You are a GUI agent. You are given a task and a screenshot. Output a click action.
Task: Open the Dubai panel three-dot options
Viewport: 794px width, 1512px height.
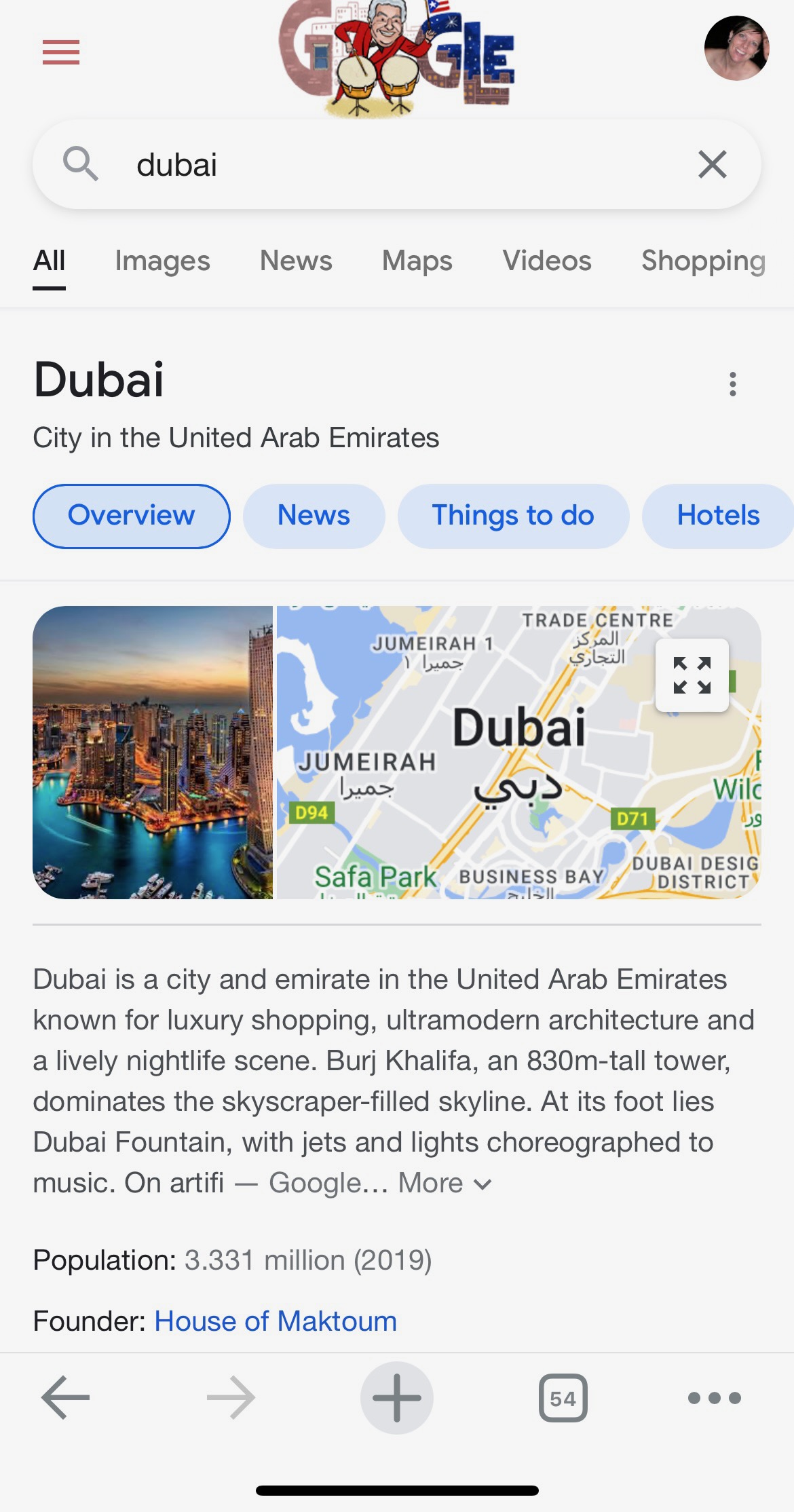pyautogui.click(x=732, y=384)
